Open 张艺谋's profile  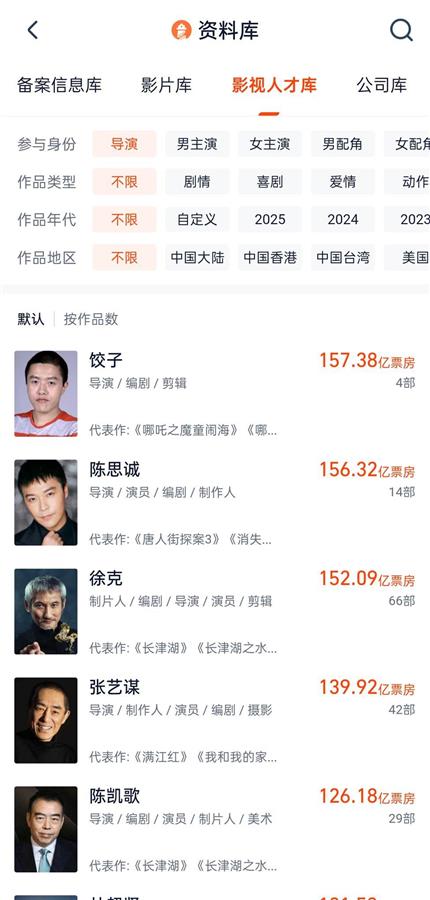pos(215,721)
